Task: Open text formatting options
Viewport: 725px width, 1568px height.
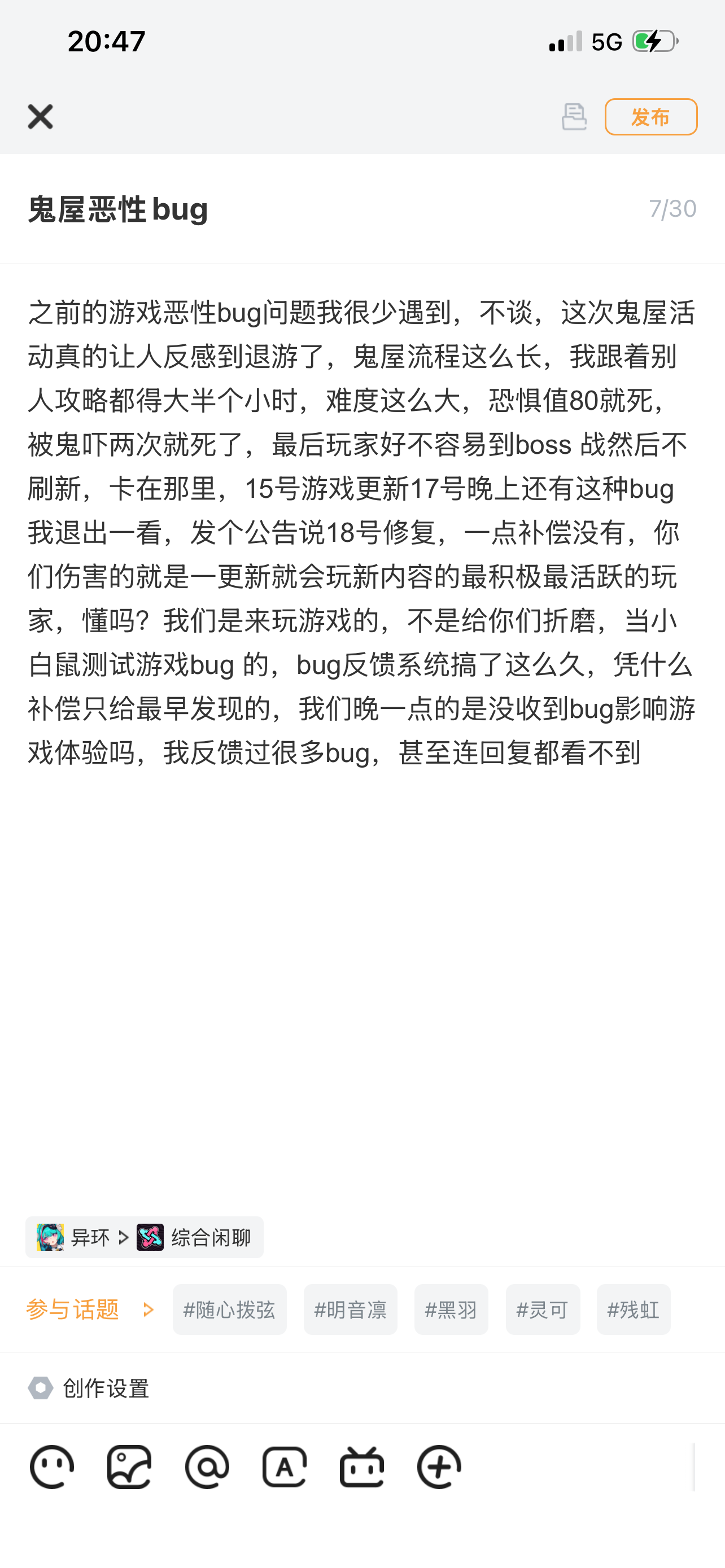Action: (x=284, y=1467)
